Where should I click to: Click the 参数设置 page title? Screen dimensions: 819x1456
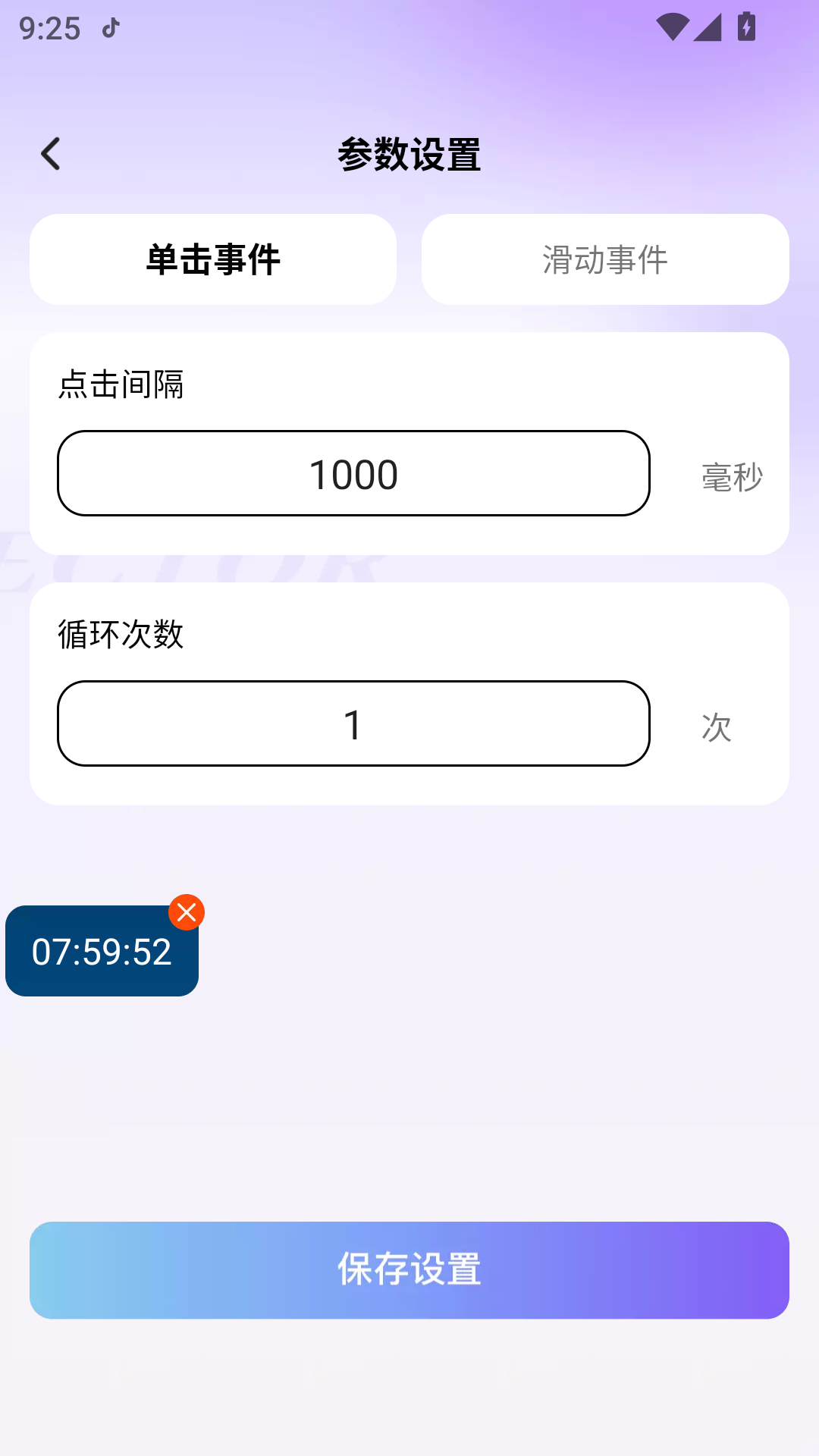point(409,152)
